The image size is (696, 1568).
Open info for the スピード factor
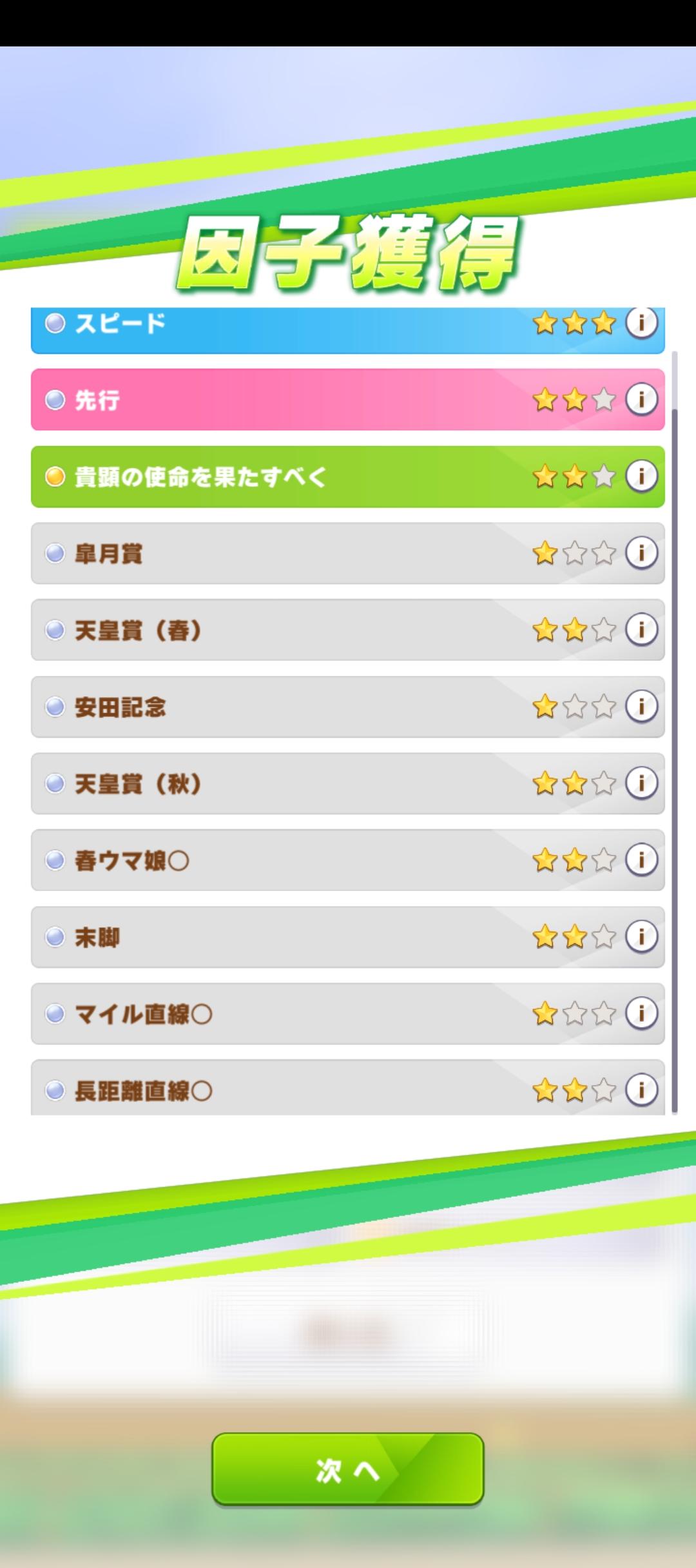point(641,322)
